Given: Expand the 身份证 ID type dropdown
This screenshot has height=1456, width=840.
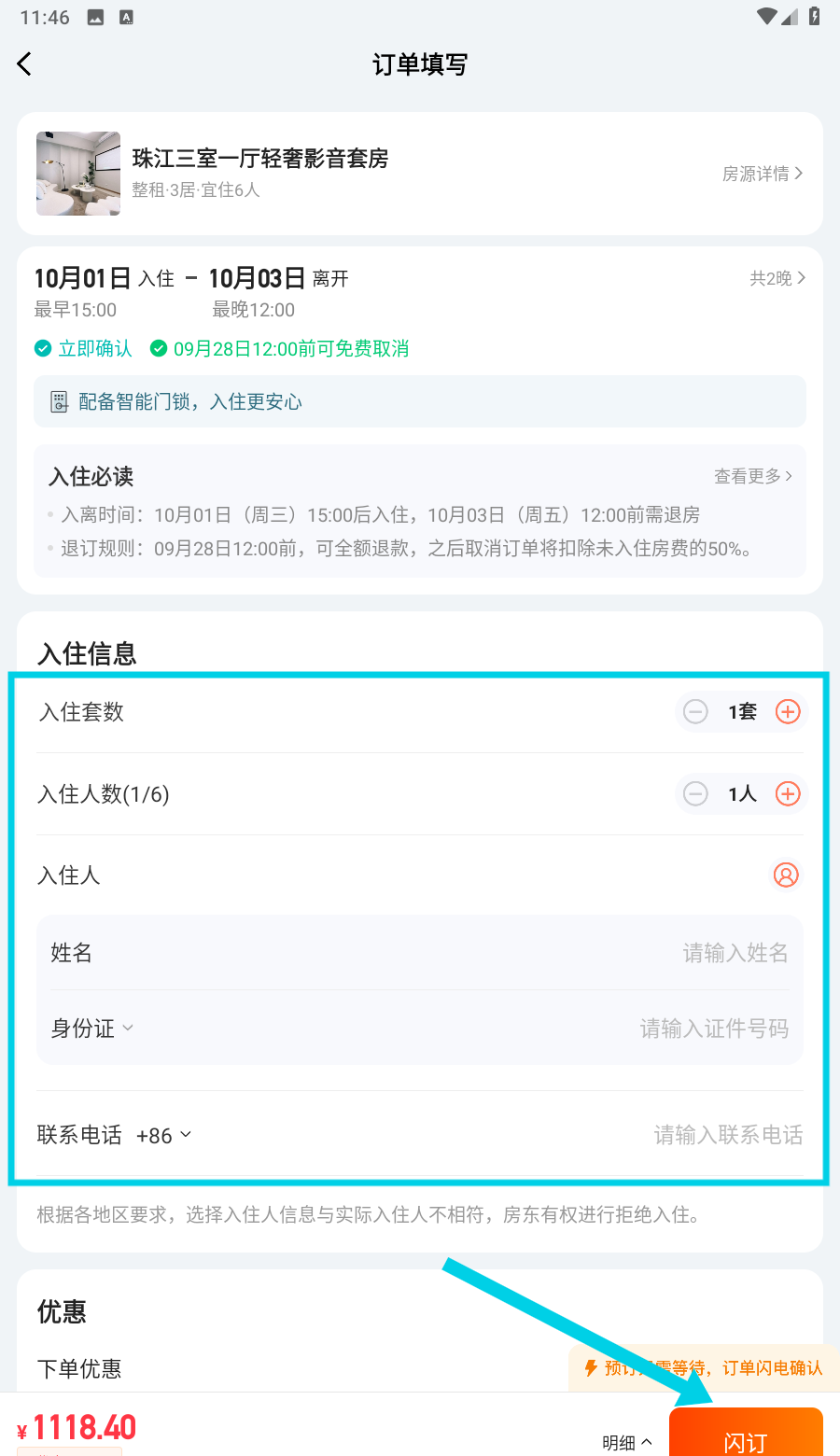Looking at the screenshot, I should (92, 1029).
